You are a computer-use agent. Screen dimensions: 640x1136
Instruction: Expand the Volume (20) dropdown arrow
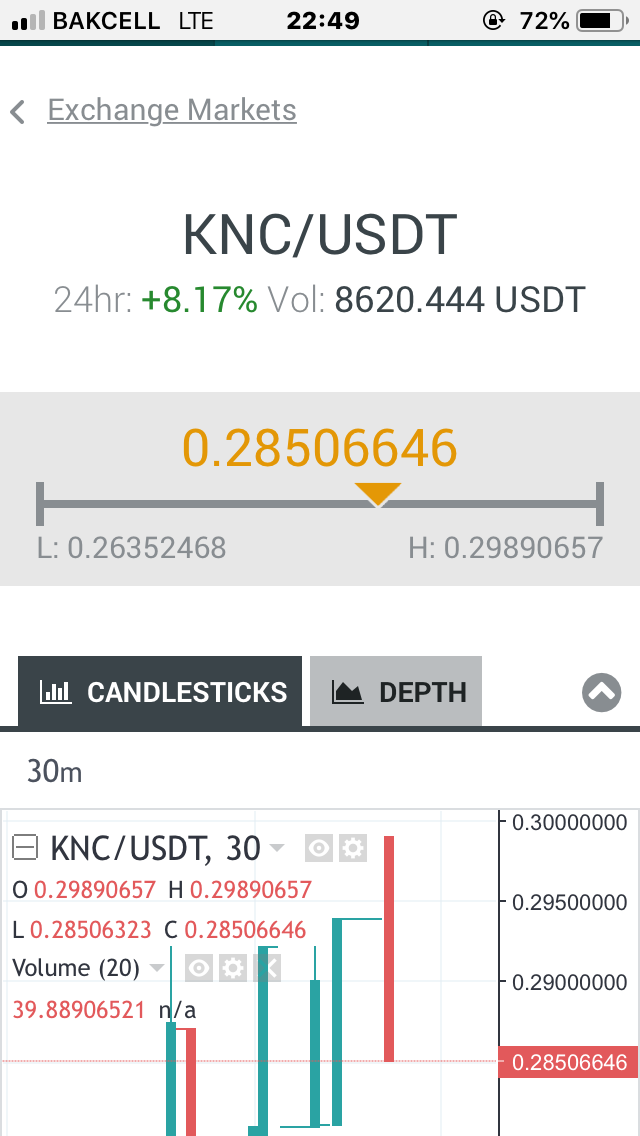point(157,968)
